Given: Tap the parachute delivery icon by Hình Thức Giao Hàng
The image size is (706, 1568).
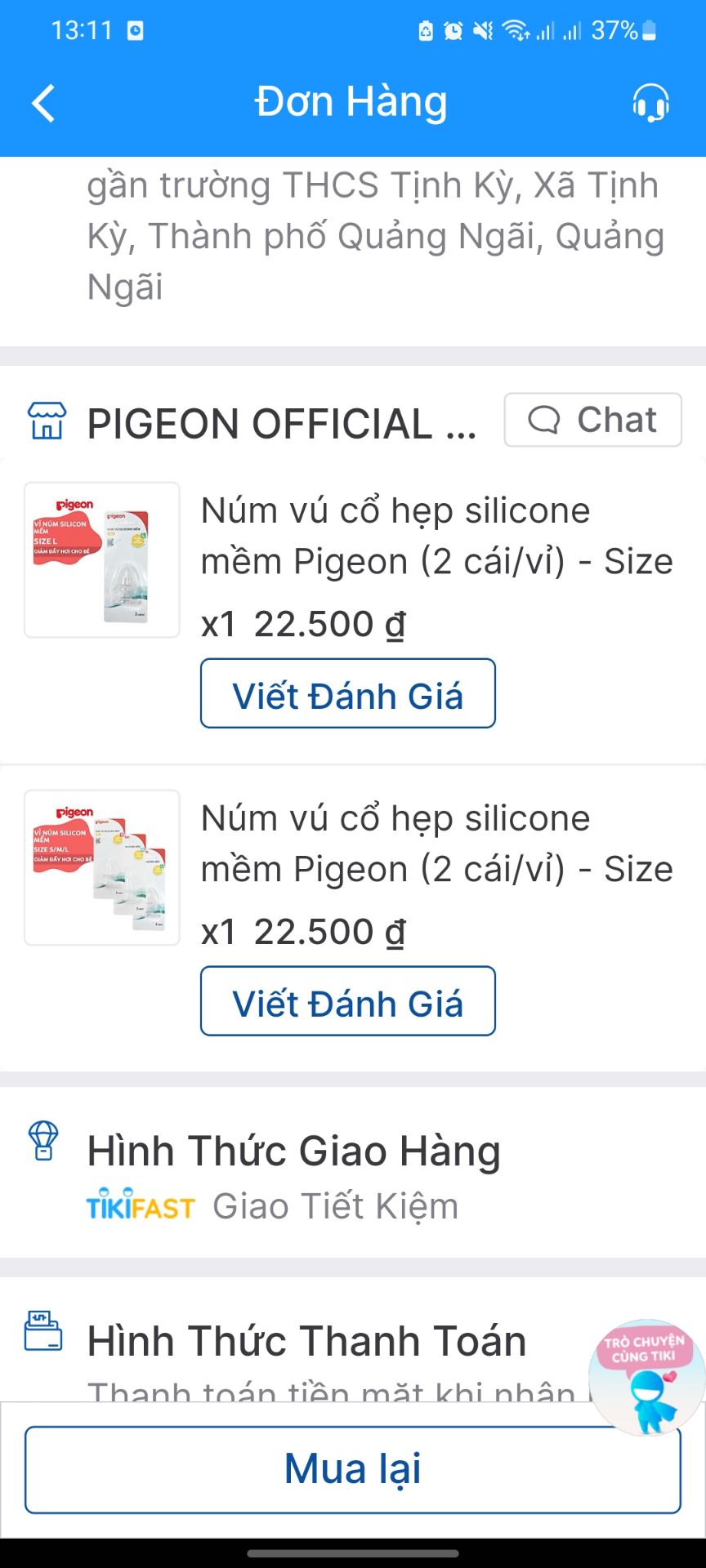Looking at the screenshot, I should click(x=42, y=1142).
